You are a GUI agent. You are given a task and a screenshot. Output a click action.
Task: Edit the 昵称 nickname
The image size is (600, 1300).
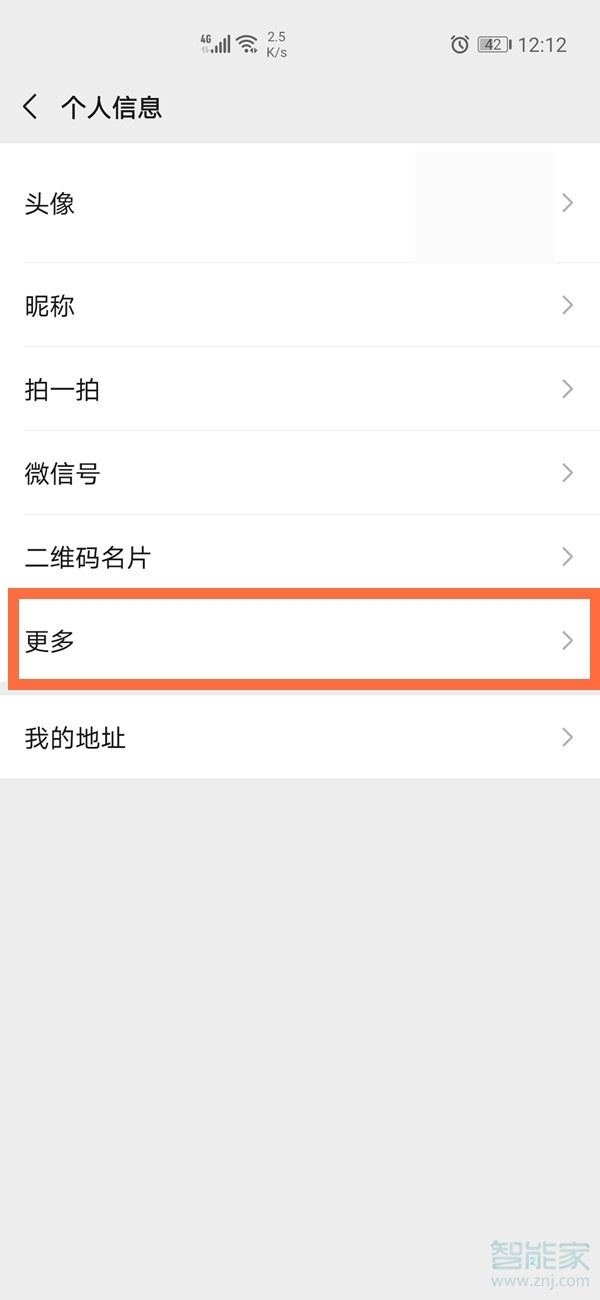pos(300,306)
